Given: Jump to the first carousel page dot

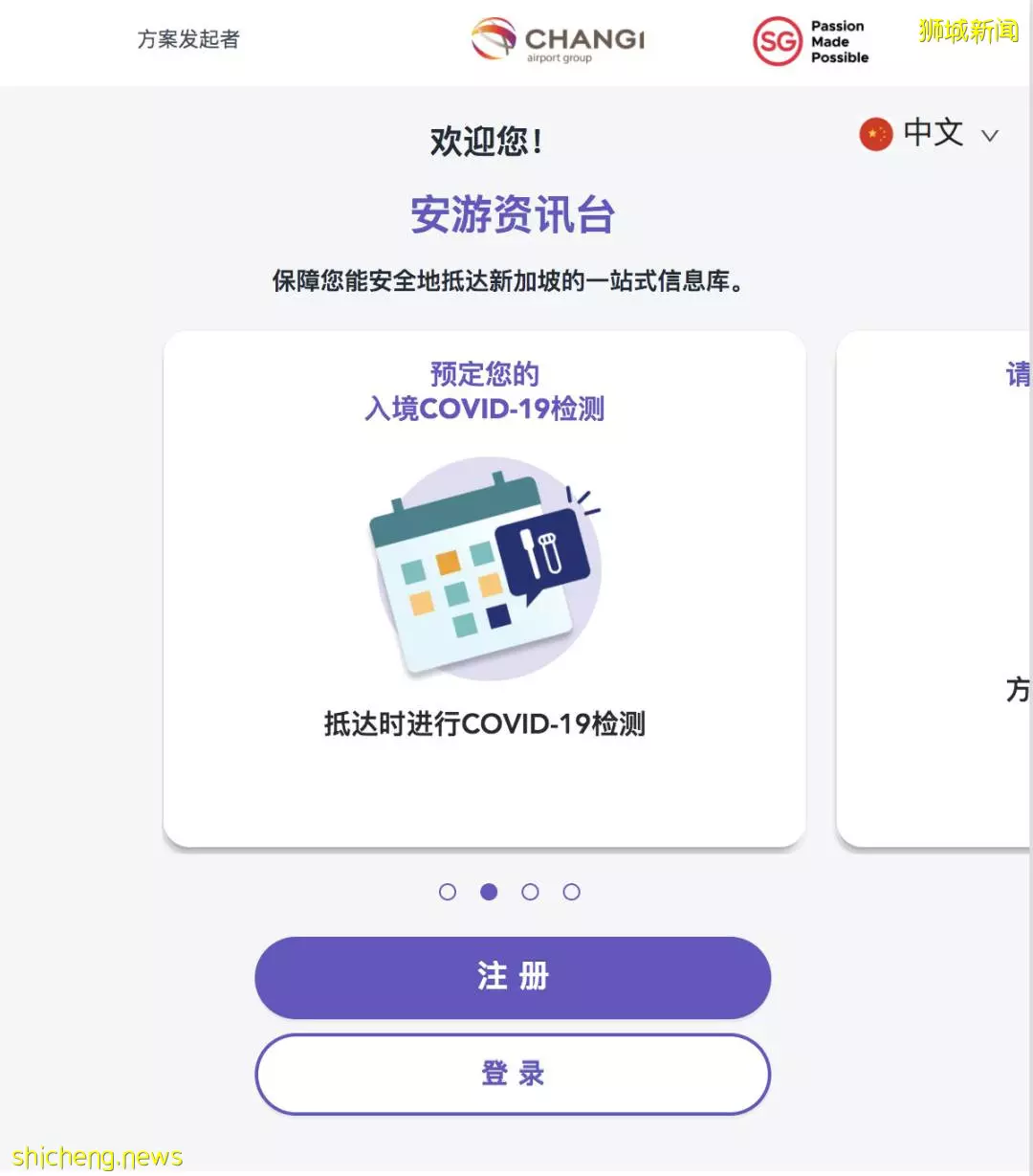Looking at the screenshot, I should click(448, 892).
